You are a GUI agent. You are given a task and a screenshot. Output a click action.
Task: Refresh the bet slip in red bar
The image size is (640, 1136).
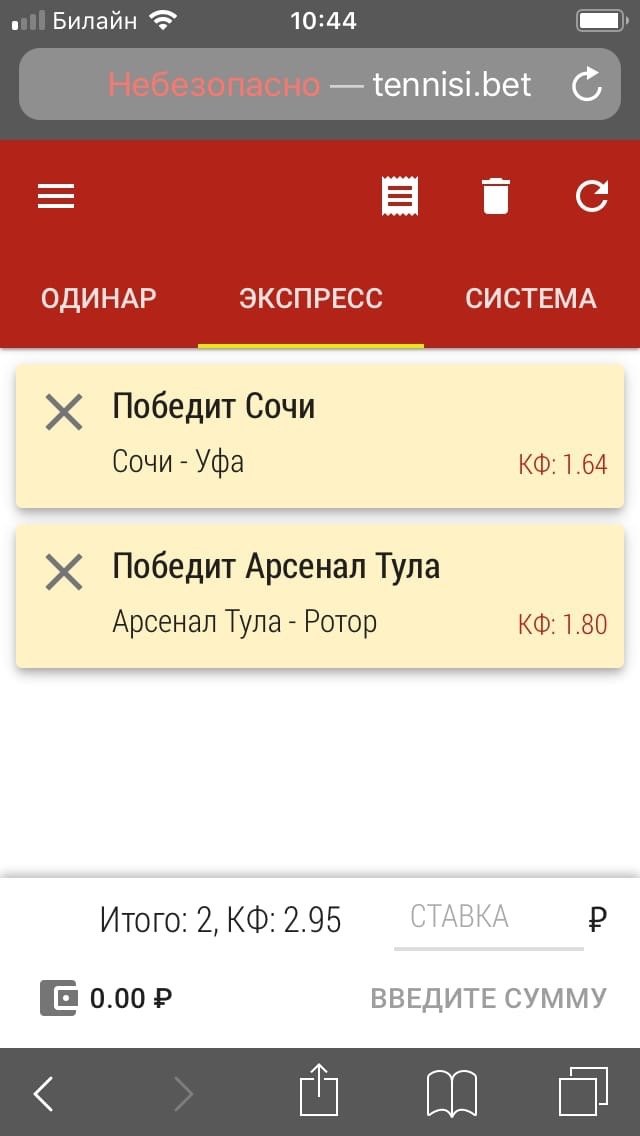click(x=592, y=196)
